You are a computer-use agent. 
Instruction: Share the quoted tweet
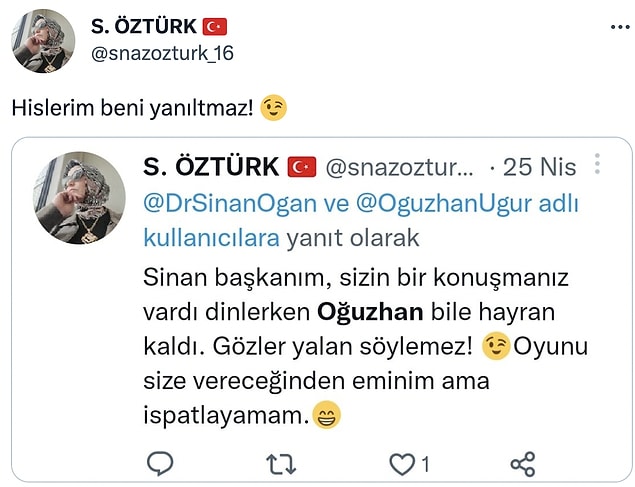pos(522,463)
